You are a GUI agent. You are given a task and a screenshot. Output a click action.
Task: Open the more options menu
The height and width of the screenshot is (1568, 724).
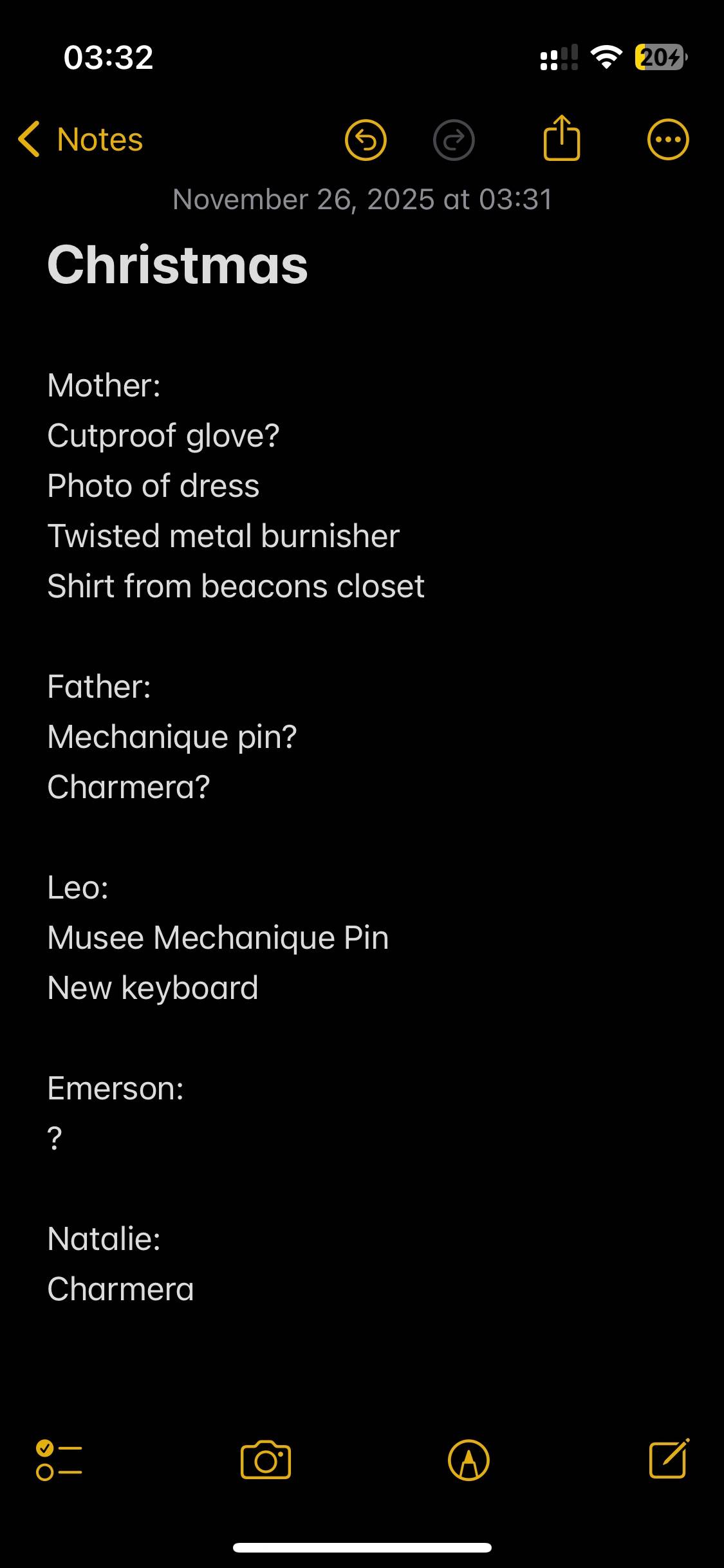[x=668, y=140]
